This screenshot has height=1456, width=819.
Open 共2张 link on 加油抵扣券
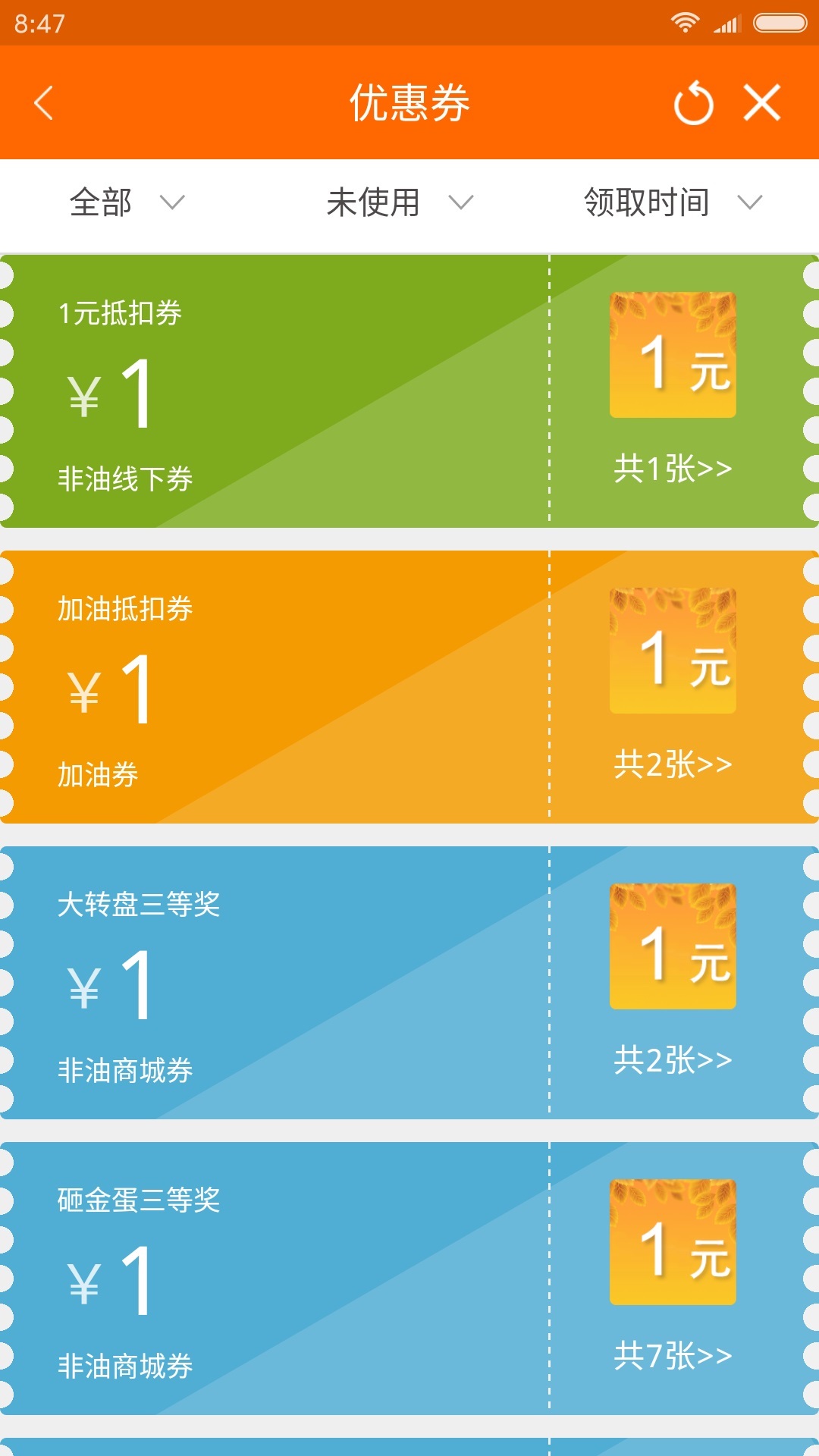point(672,764)
